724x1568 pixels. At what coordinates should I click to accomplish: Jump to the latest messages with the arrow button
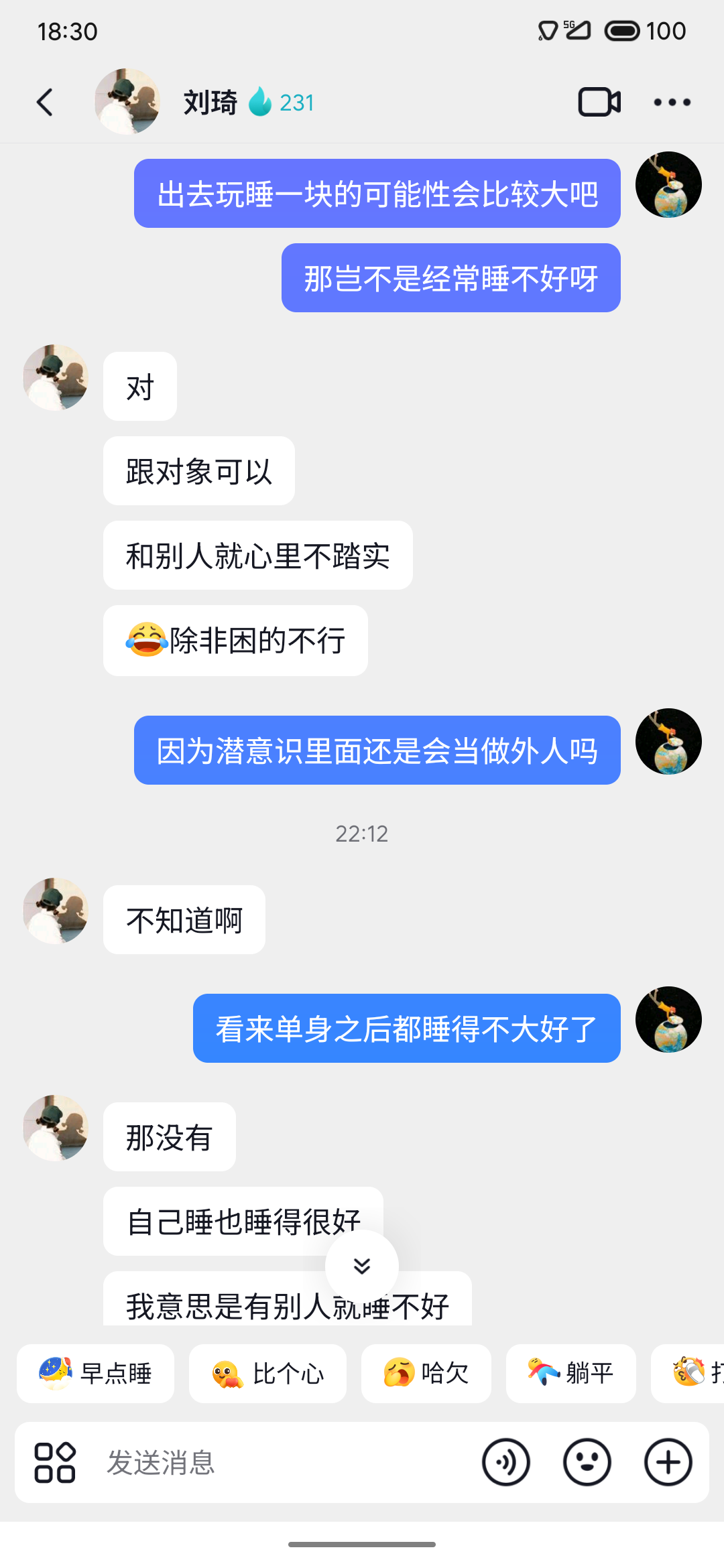point(362,1266)
